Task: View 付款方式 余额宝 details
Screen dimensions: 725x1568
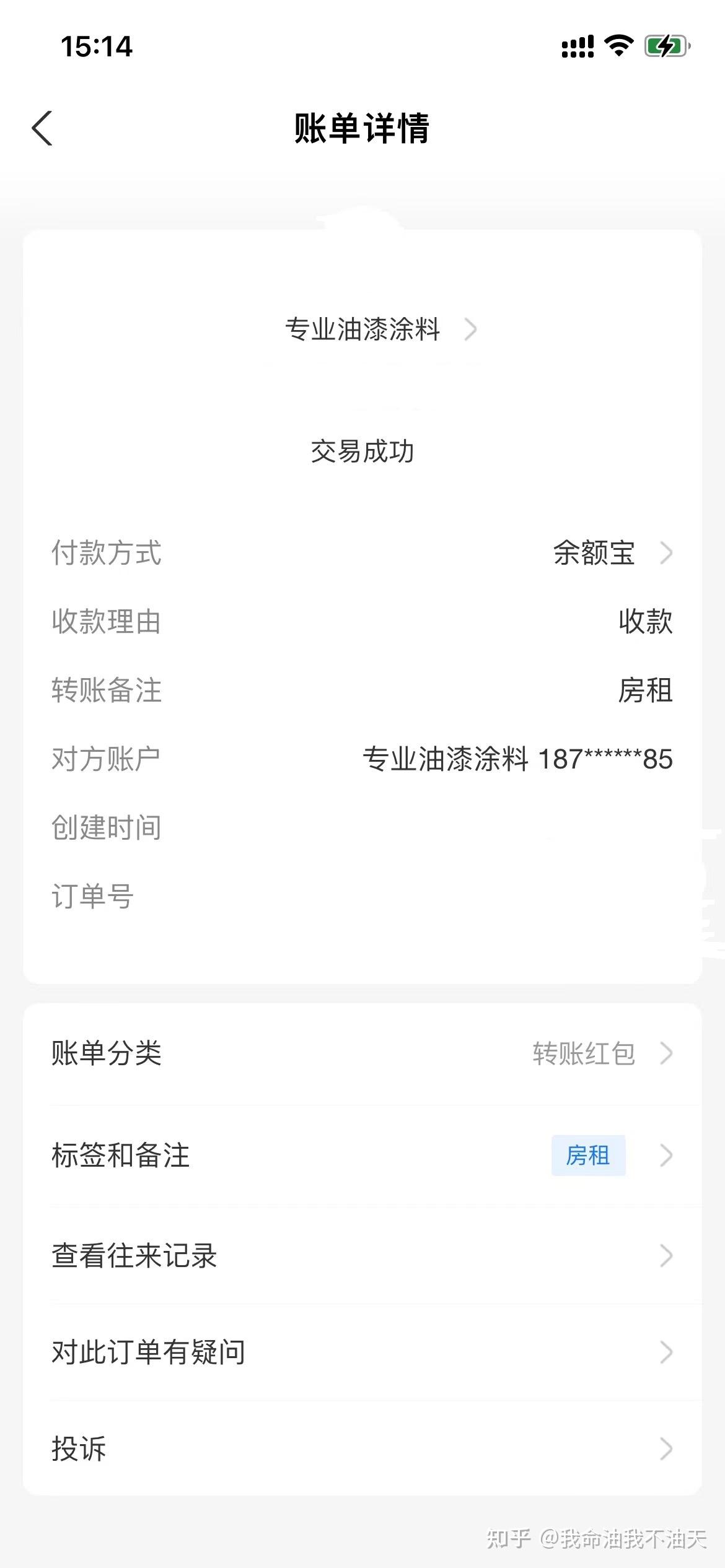Action: click(x=610, y=552)
